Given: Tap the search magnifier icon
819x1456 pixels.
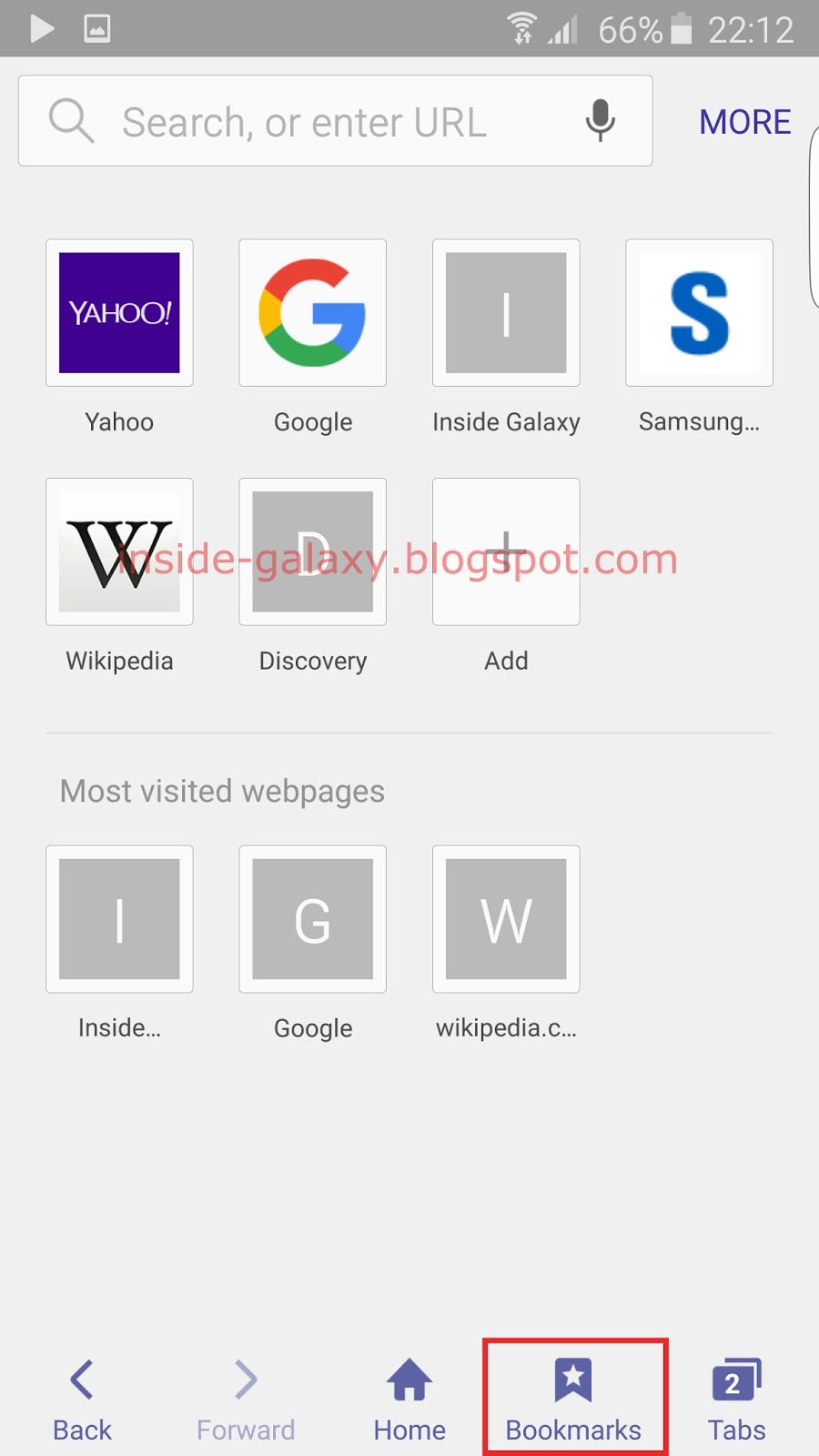Looking at the screenshot, I should point(71,121).
